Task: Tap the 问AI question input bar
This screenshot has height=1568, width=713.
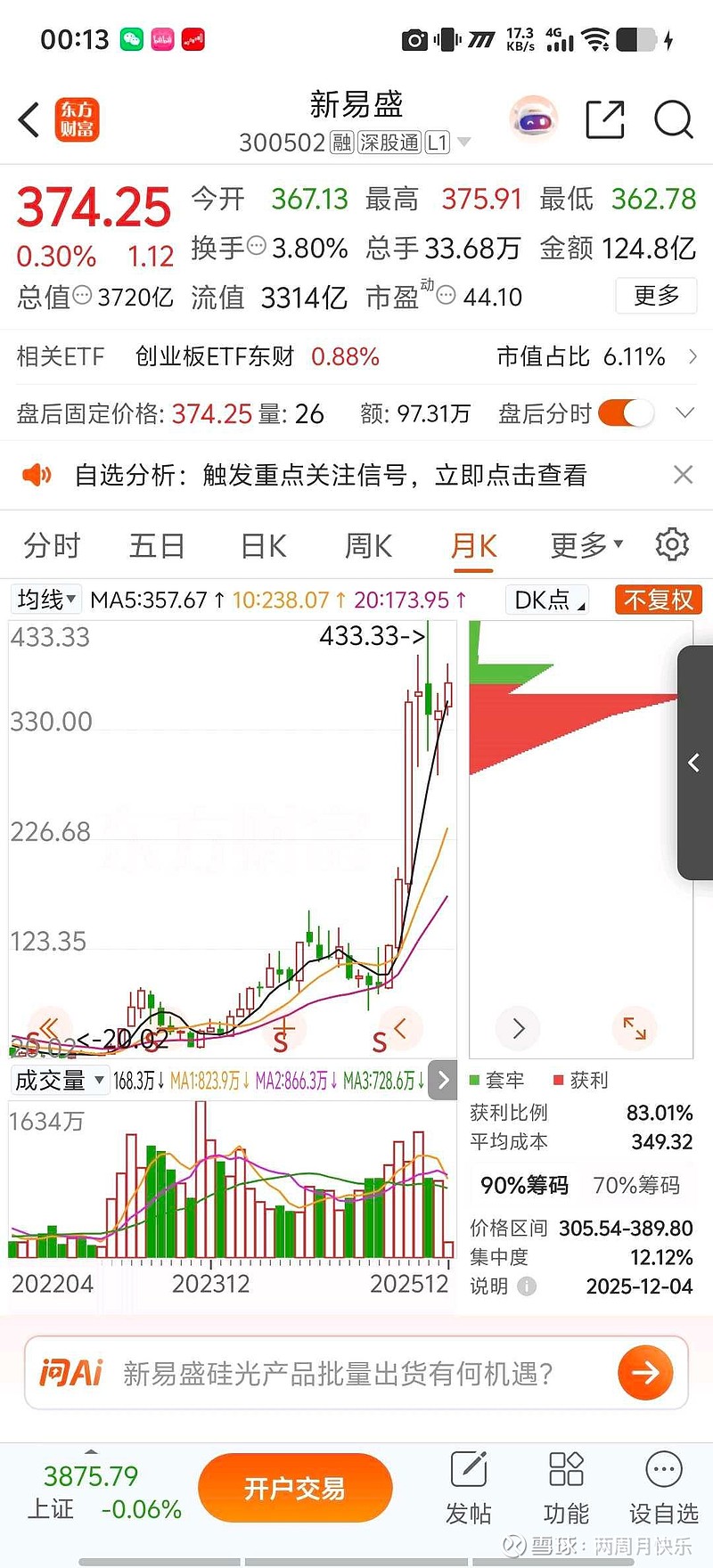Action: click(356, 1373)
